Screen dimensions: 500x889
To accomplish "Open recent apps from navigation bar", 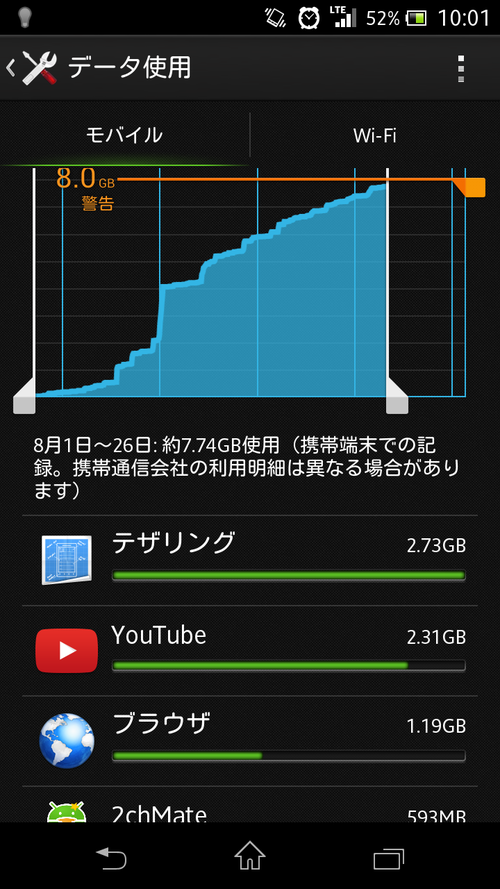I will click(x=388, y=857).
